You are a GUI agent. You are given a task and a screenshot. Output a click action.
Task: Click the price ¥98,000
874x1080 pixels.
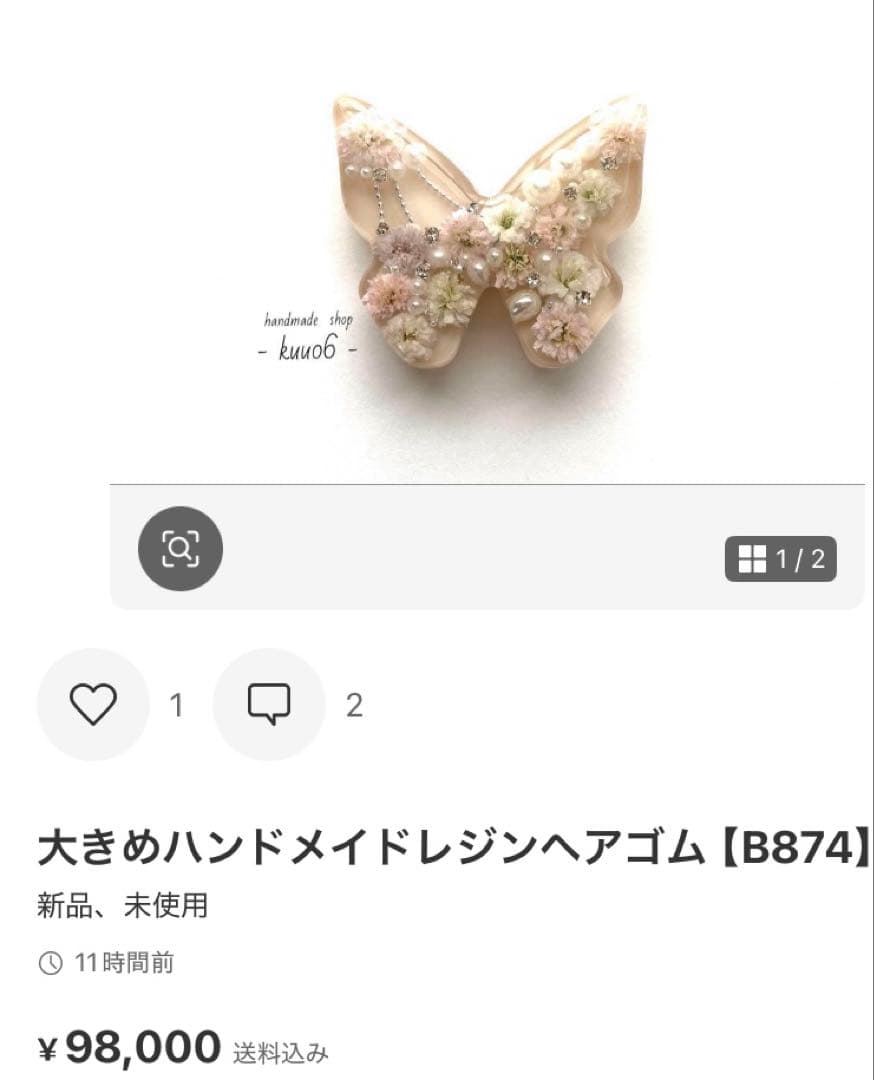130,1047
